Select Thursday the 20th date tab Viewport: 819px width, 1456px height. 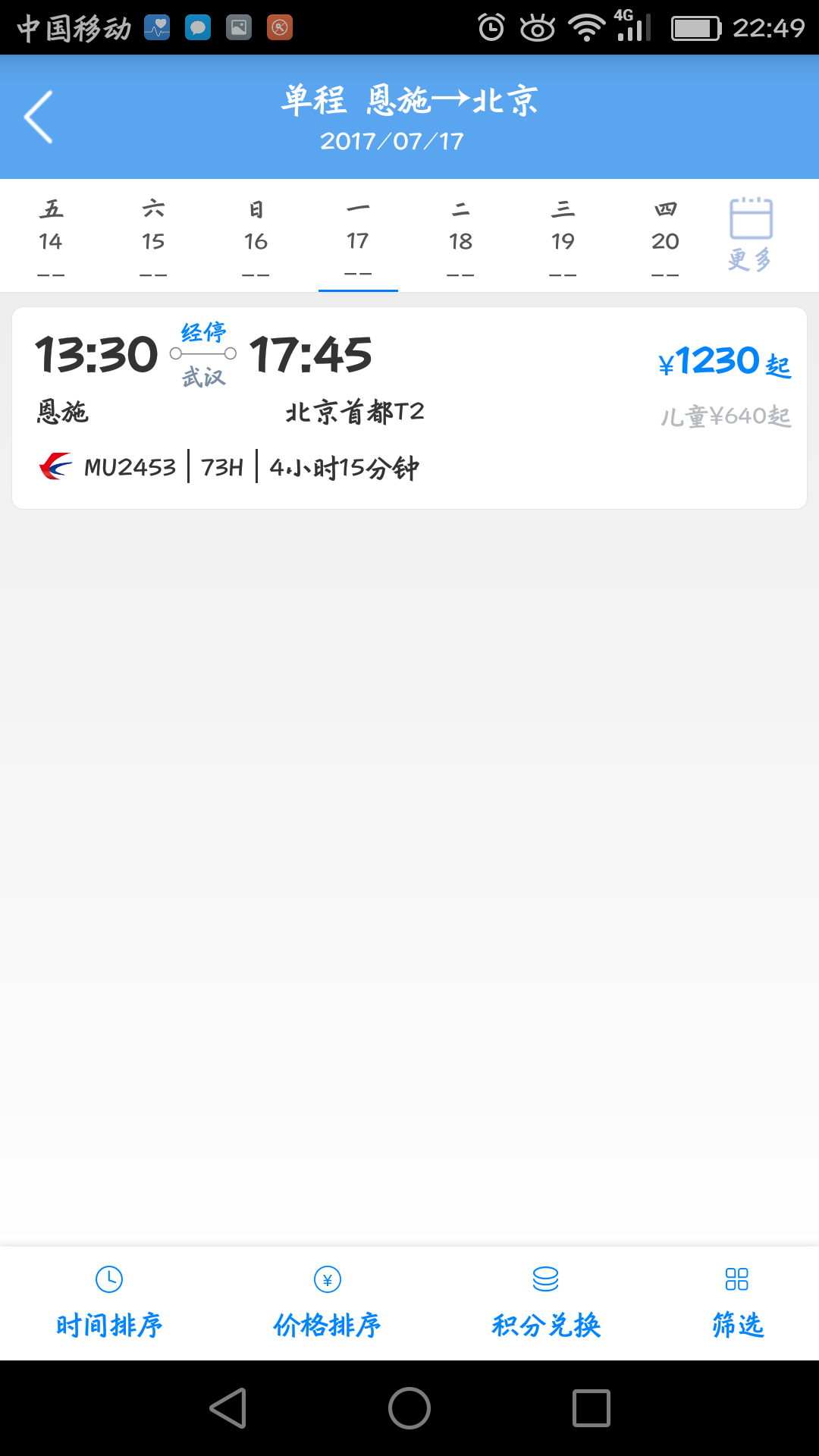tap(665, 237)
